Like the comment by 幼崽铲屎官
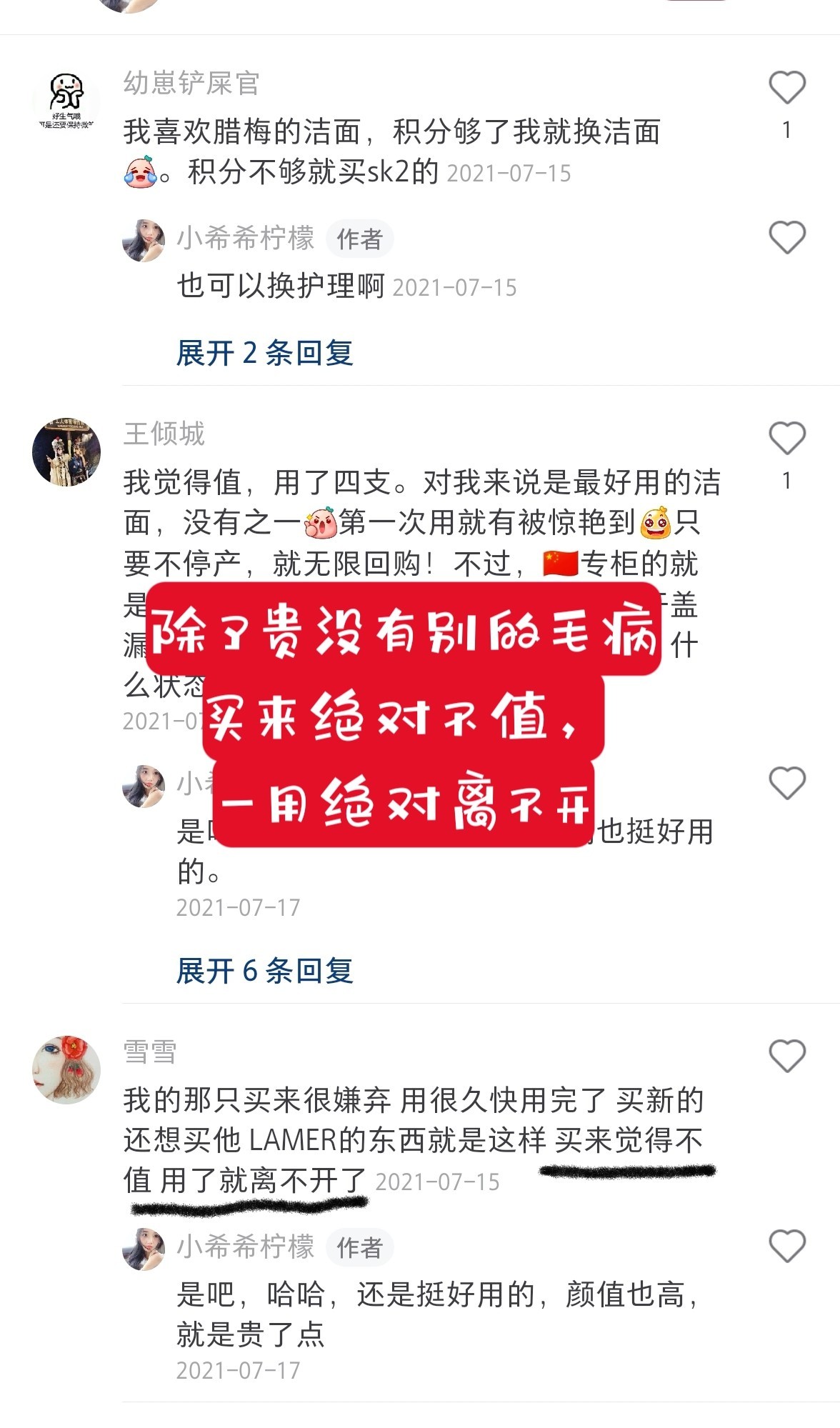This screenshot has width=840, height=1428. pyautogui.click(x=787, y=87)
